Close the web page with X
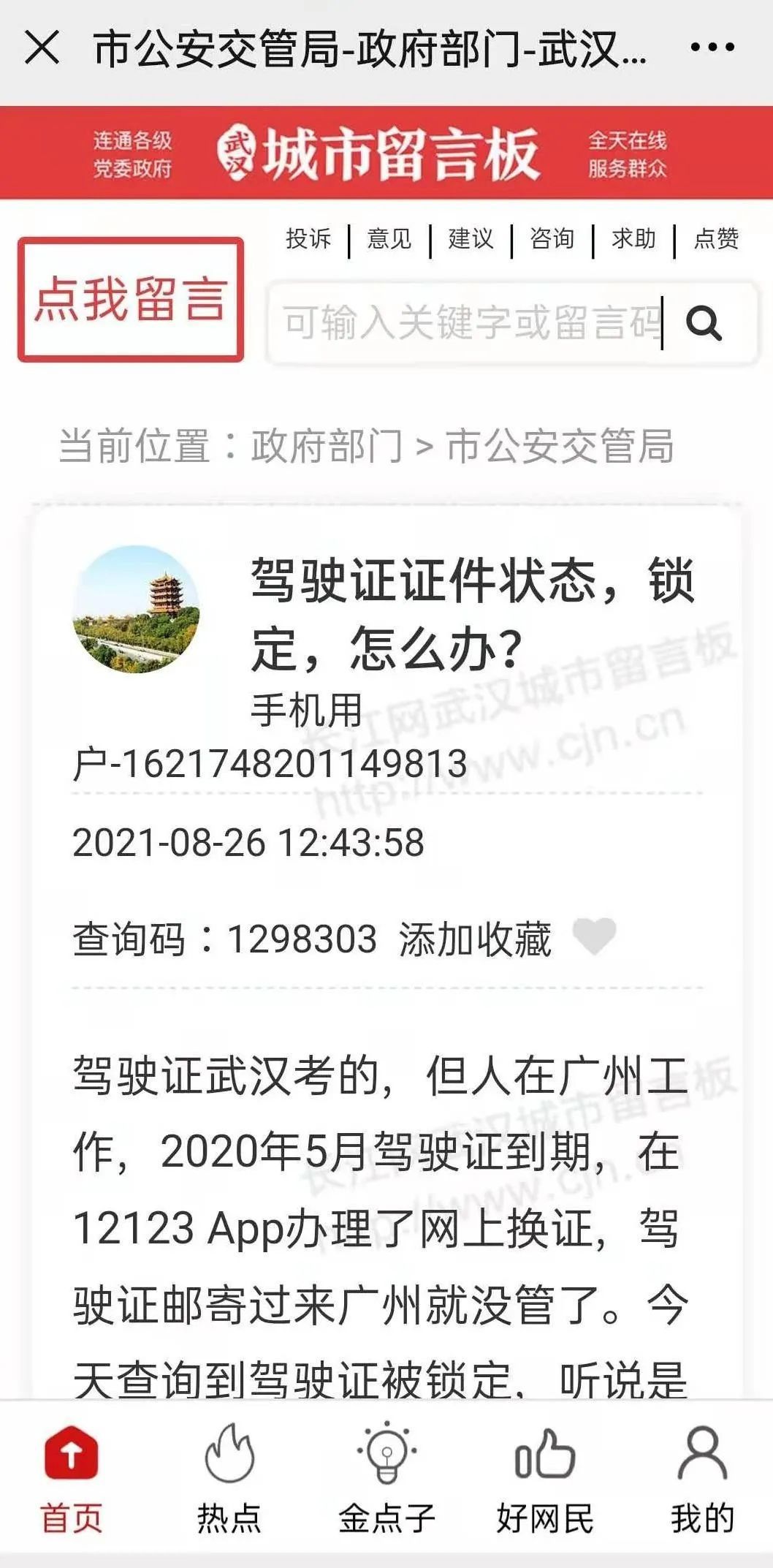773x1568 pixels. pos(42,49)
